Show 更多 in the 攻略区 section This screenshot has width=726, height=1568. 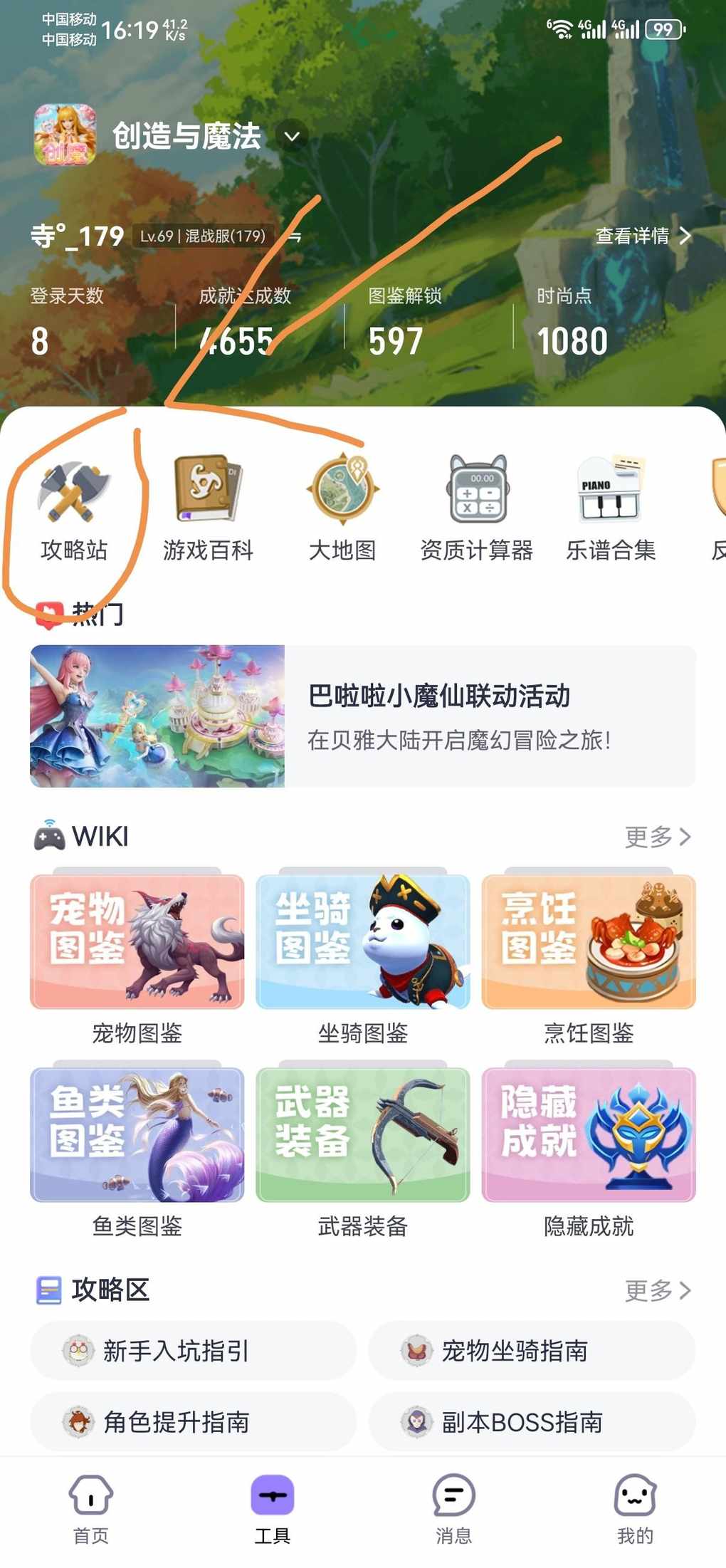(x=657, y=1290)
